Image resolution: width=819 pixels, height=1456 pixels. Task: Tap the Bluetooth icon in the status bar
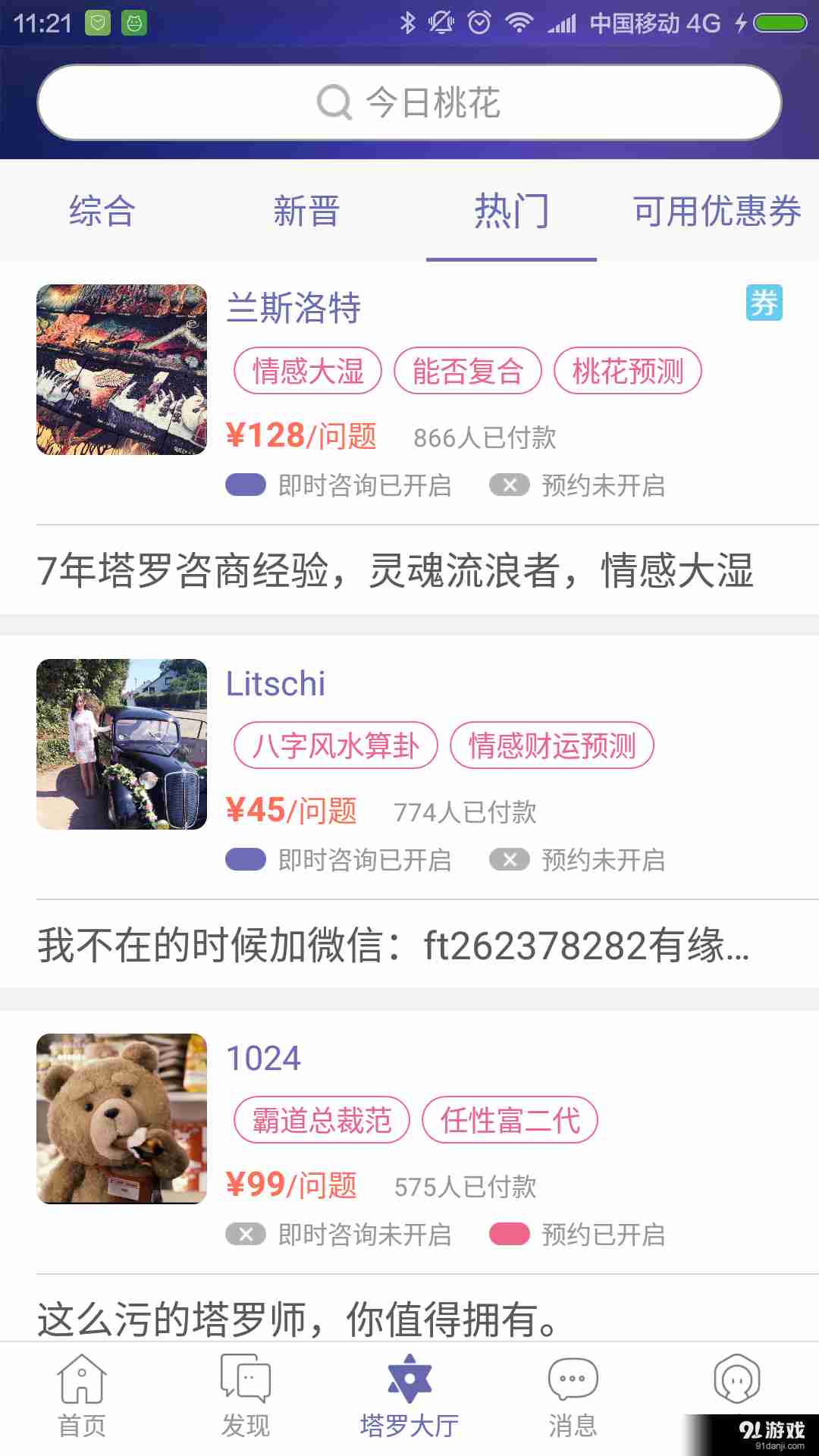(408, 23)
